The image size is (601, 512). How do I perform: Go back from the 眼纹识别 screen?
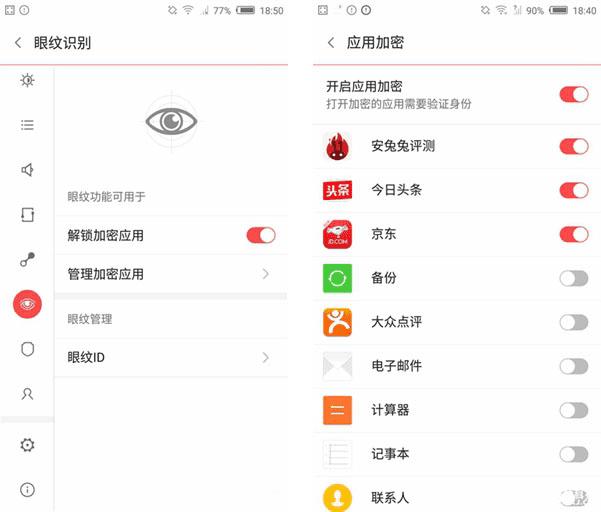coord(18,43)
